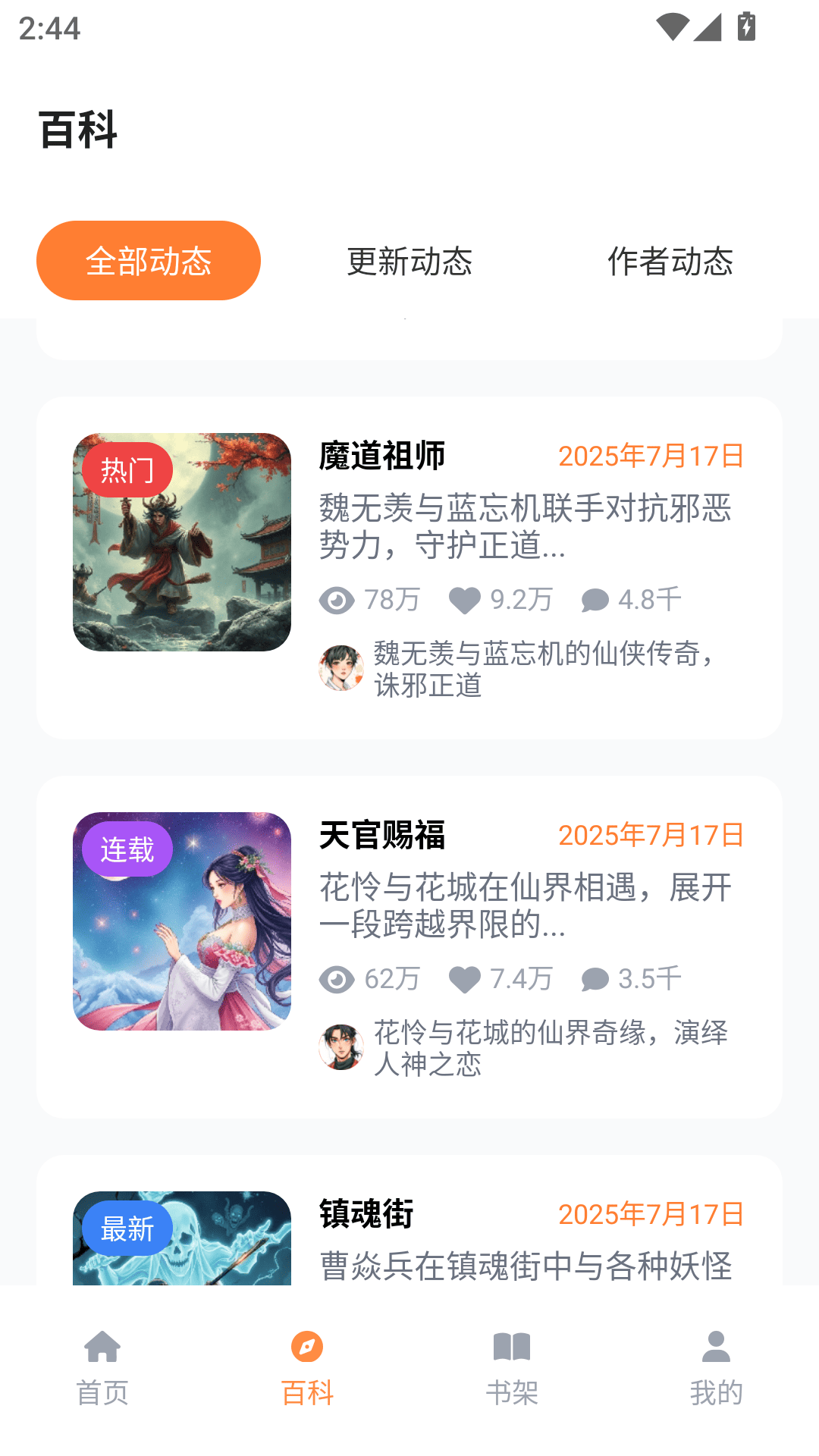The width and height of the screenshot is (819, 1456).
Task: Switch to the 全部动态 tab
Action: pos(149,261)
